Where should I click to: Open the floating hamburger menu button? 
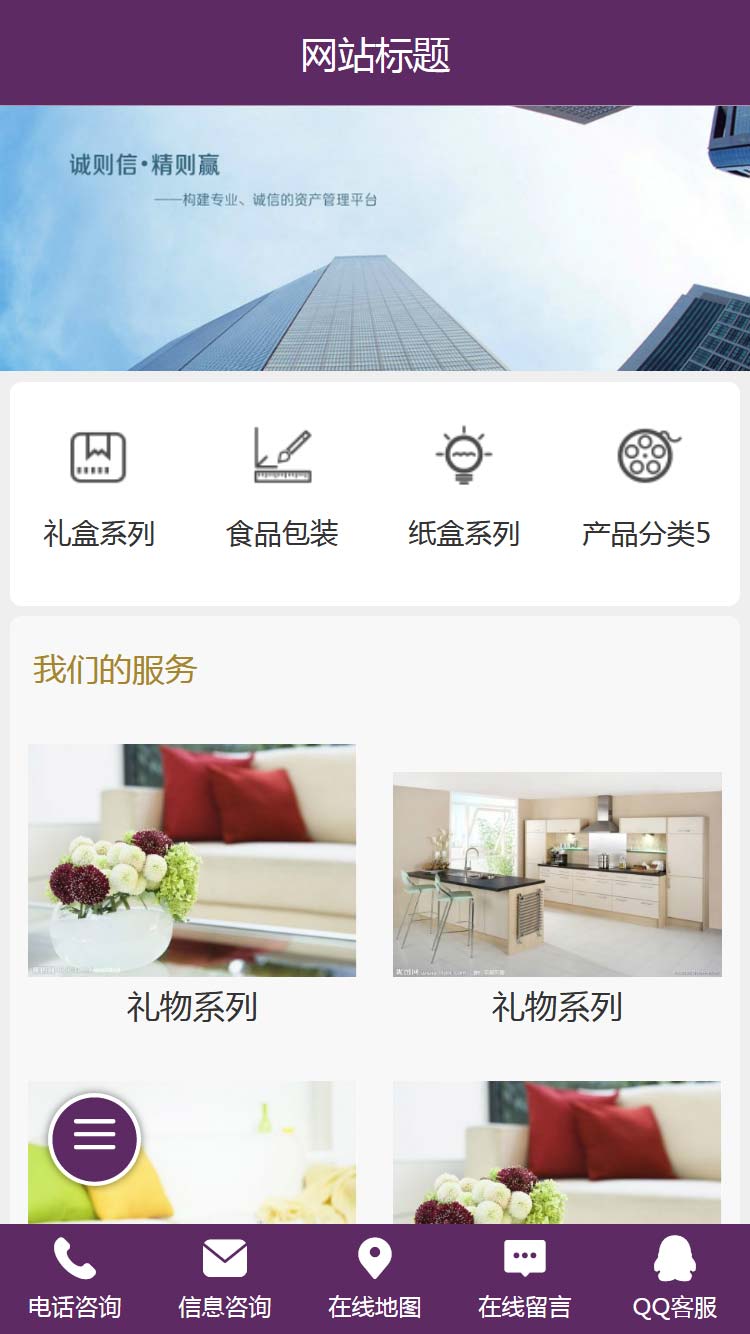click(x=94, y=1139)
